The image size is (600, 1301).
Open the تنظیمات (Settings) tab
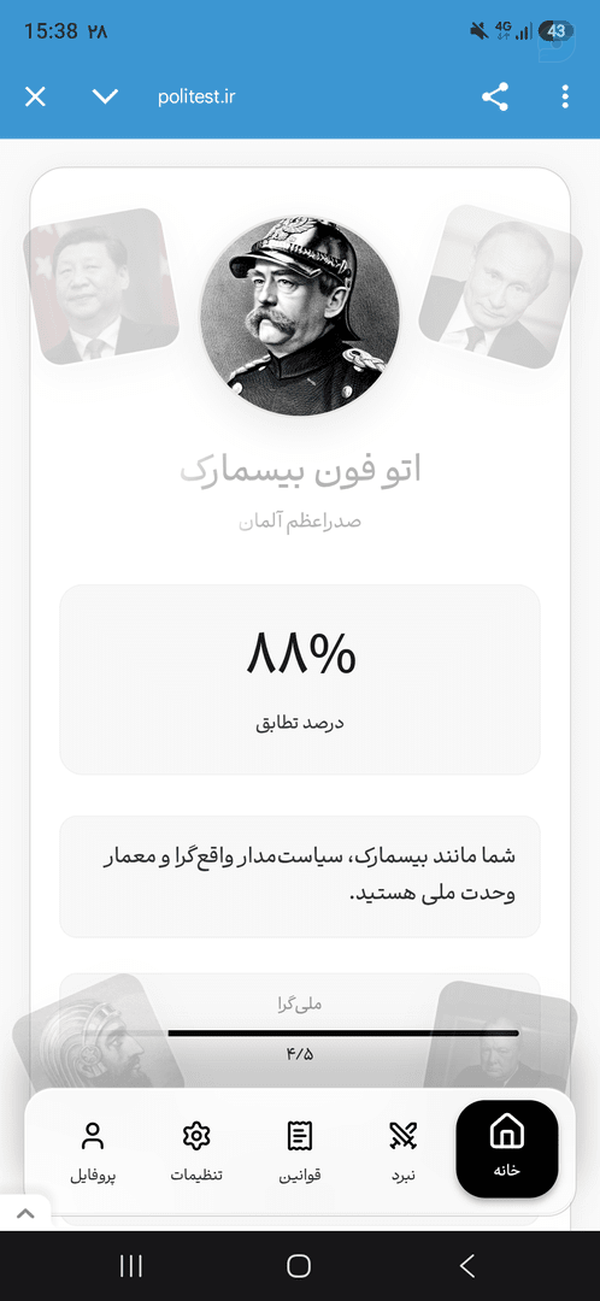pyautogui.click(x=196, y=1150)
